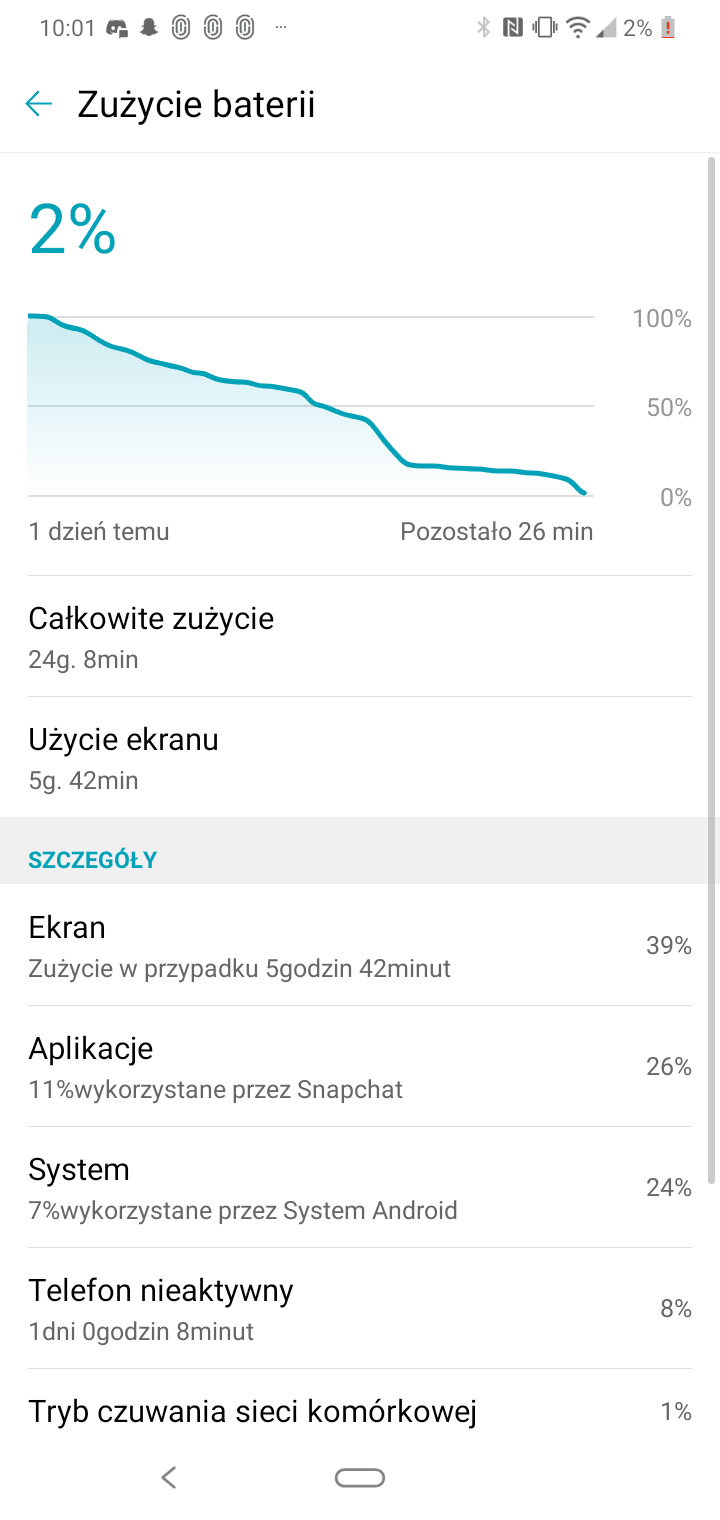Viewport: 720px width, 1520px height.
Task: Tap the home pill button
Action: [x=360, y=1478]
